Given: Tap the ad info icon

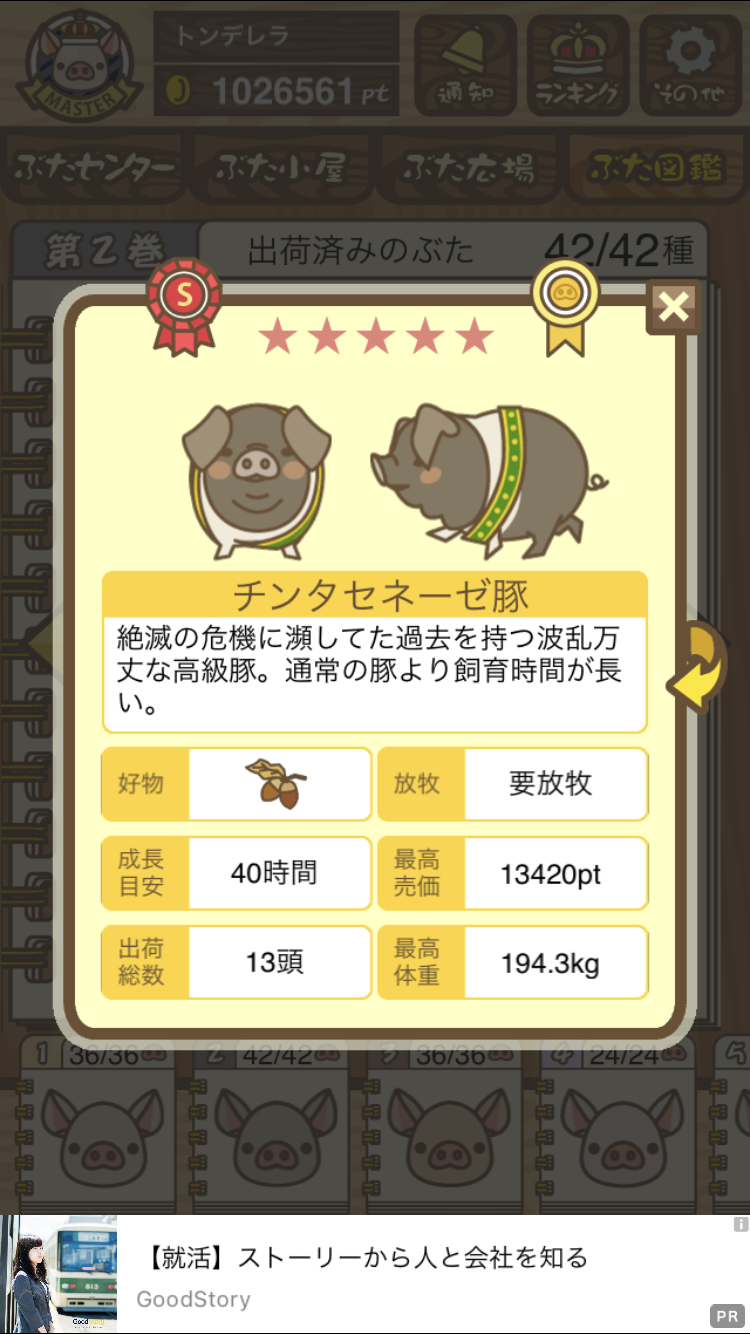Looking at the screenshot, I should [x=740, y=1224].
